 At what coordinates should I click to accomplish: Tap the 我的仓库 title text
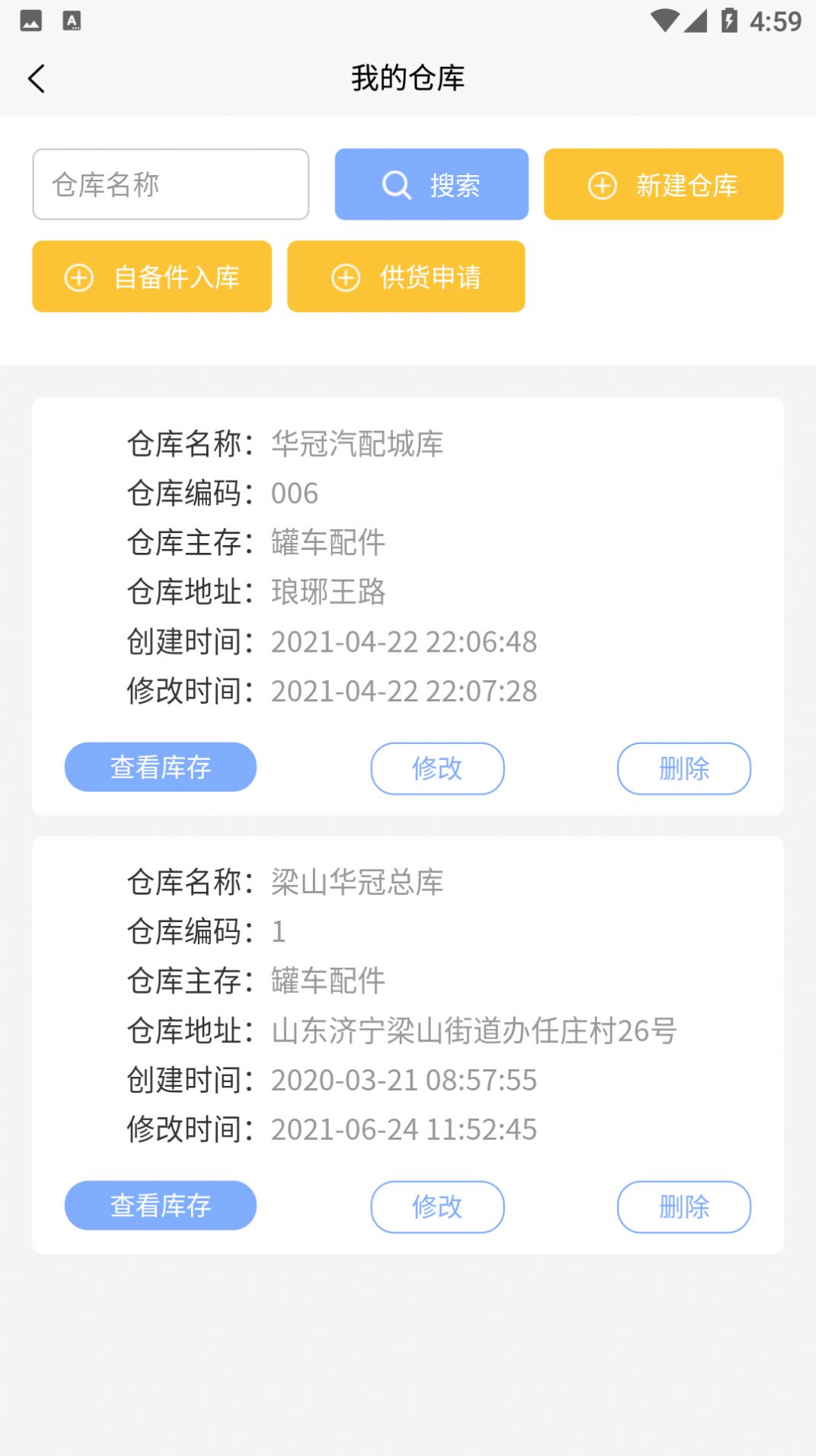(x=408, y=78)
